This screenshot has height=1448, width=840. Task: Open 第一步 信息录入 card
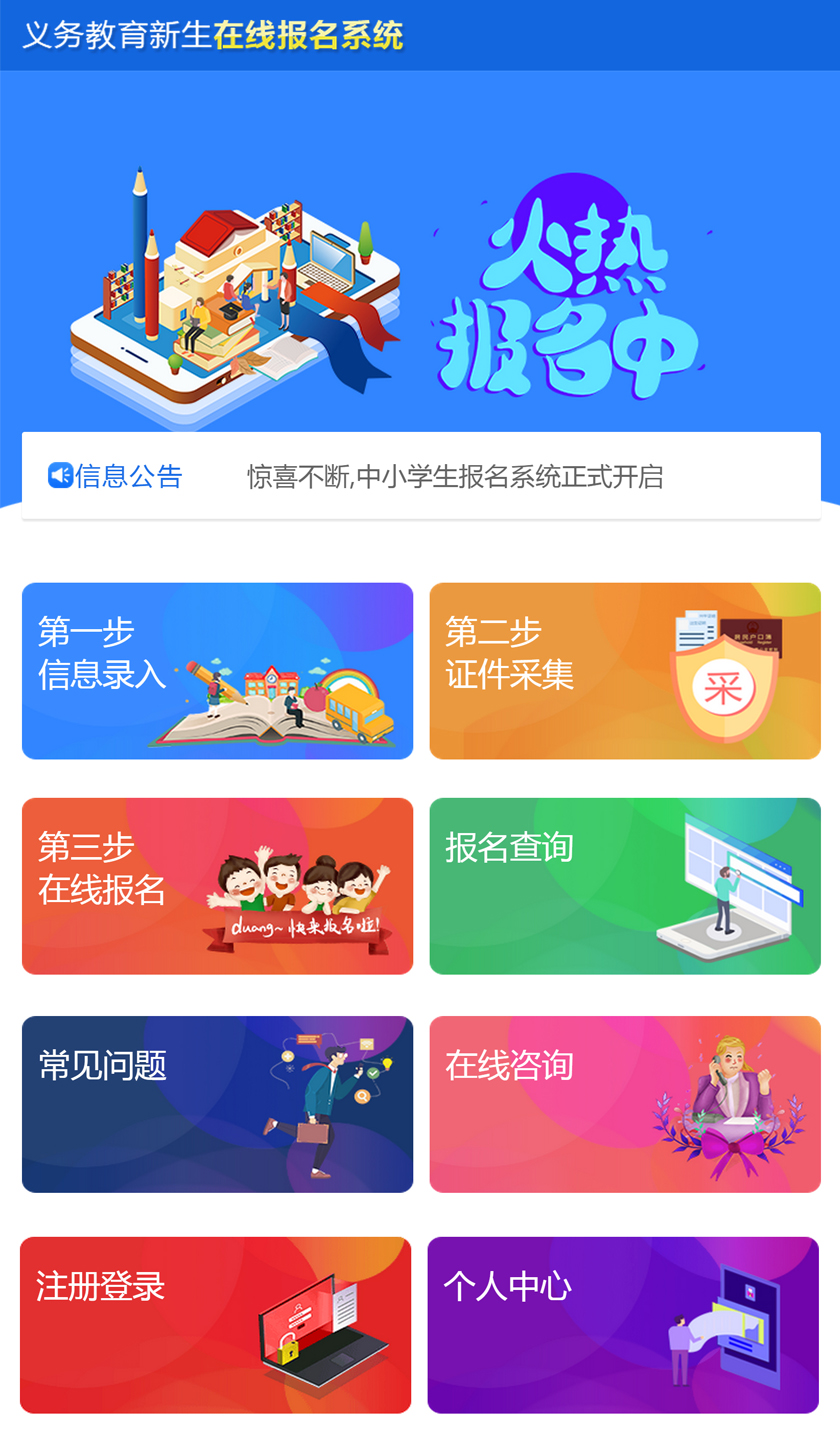pos(217,671)
